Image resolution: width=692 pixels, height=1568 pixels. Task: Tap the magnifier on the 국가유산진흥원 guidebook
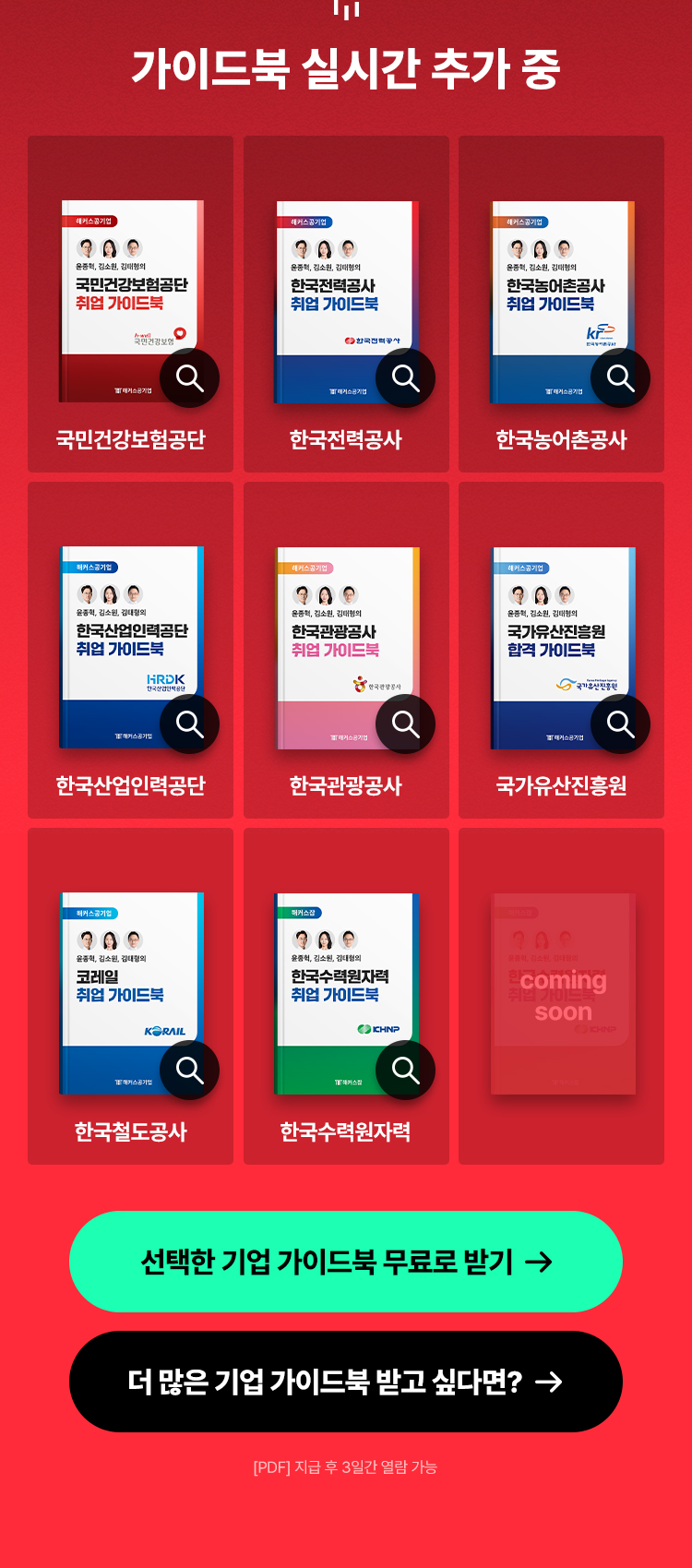click(620, 724)
